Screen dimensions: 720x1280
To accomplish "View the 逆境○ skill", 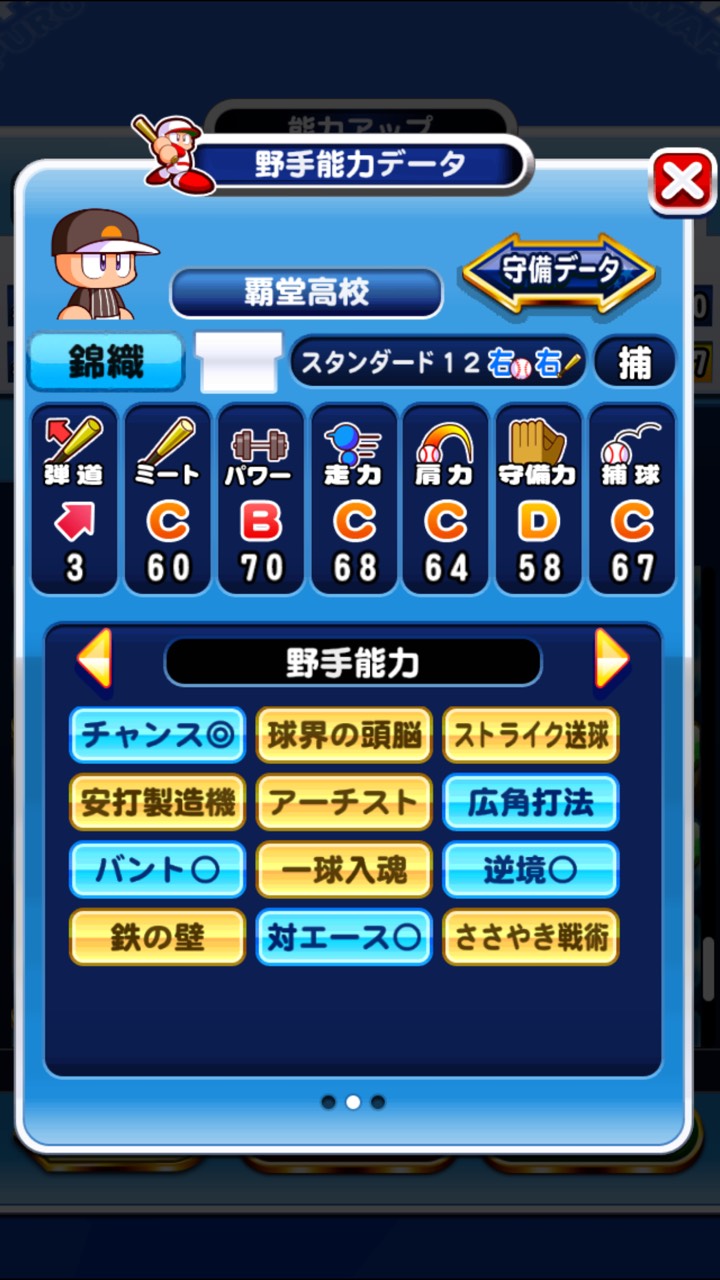I will (x=530, y=870).
